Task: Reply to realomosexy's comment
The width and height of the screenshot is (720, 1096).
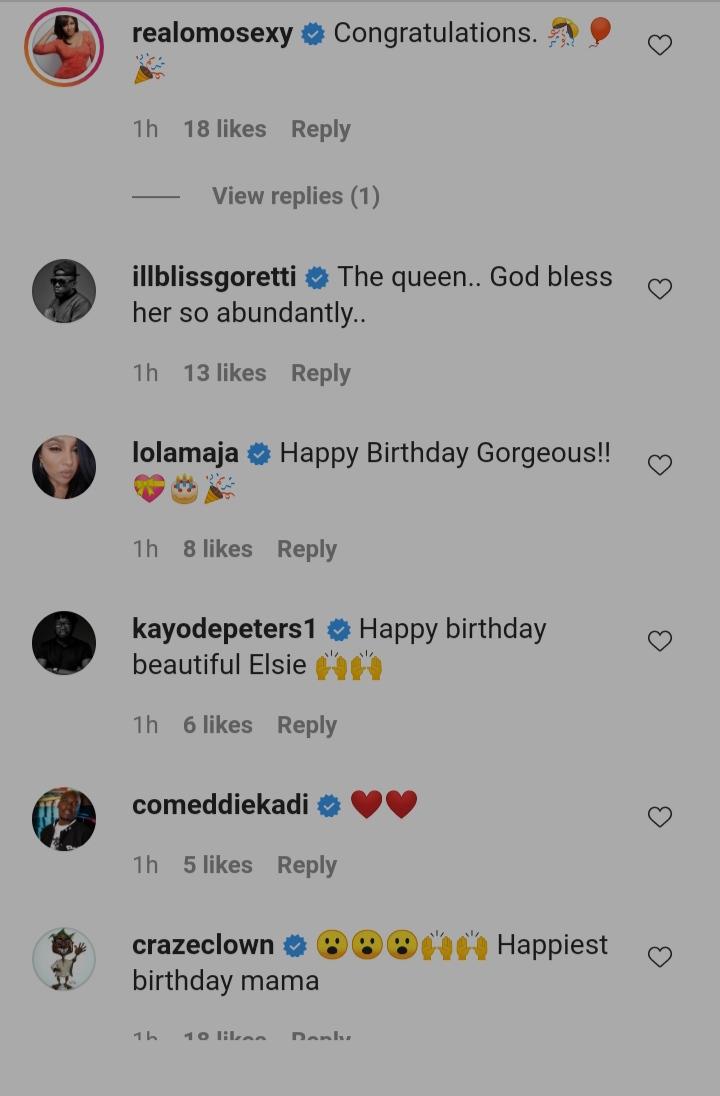Action: 320,129
